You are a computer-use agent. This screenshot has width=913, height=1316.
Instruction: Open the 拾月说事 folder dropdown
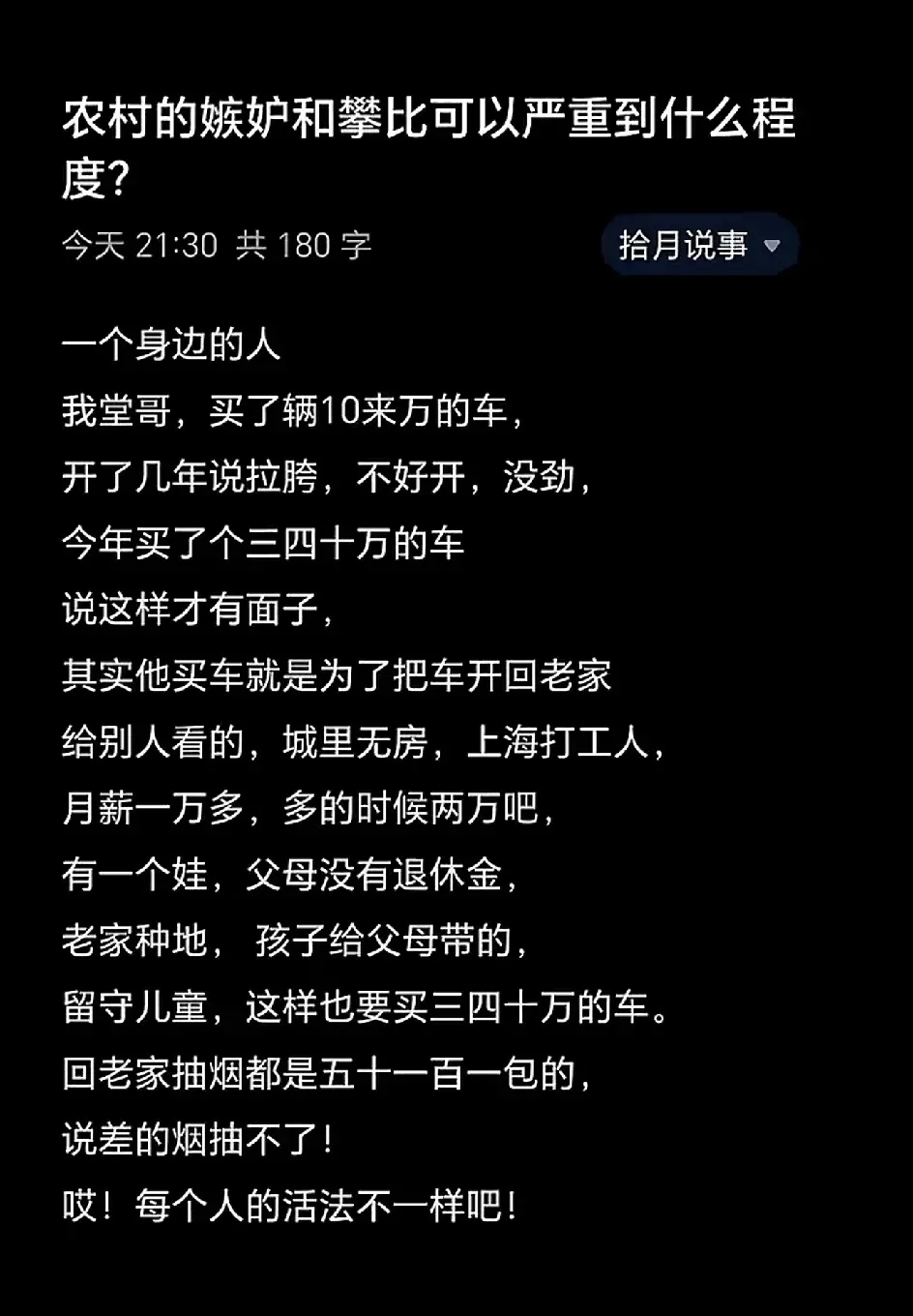pos(699,246)
